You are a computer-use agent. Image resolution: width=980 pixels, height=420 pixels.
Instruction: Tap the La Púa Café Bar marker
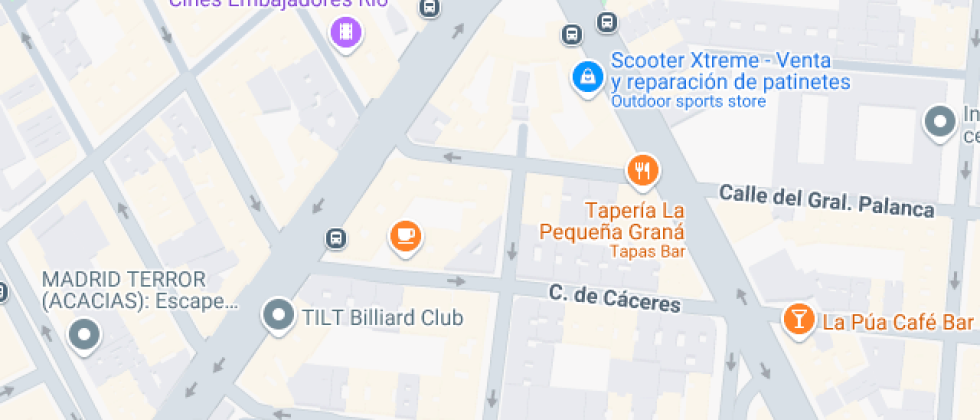pos(799,320)
